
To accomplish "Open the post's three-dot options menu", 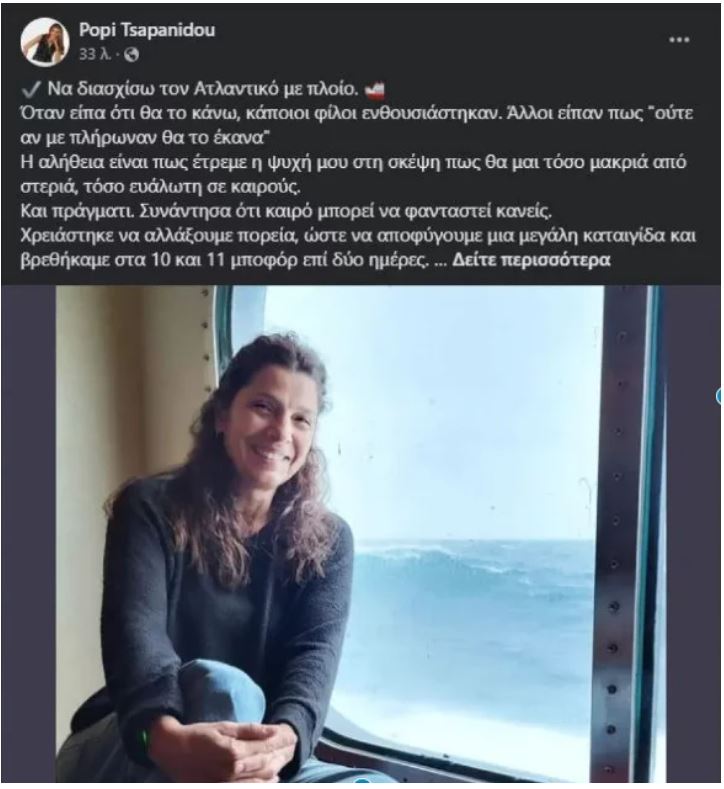I will pyautogui.click(x=679, y=38).
